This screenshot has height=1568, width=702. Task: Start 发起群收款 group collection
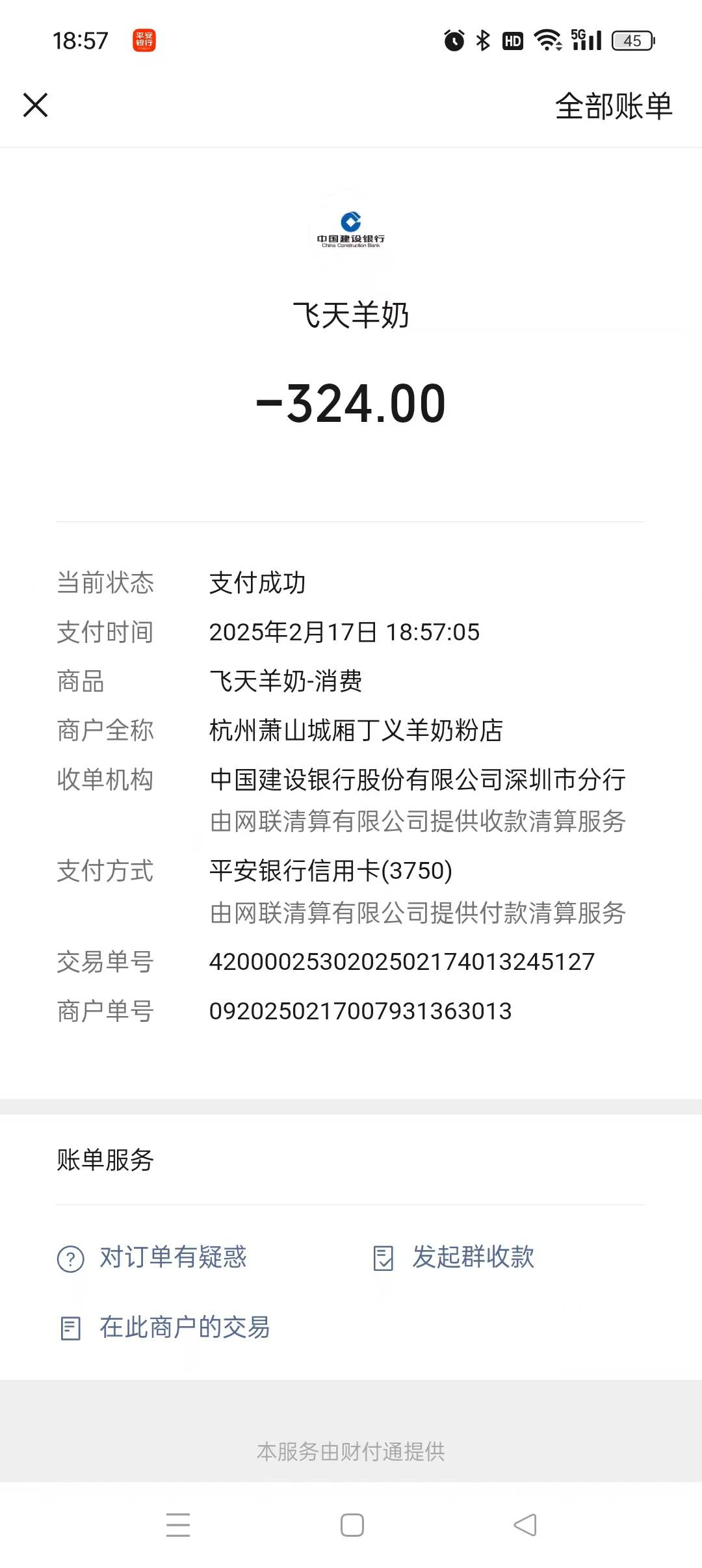[454, 1257]
